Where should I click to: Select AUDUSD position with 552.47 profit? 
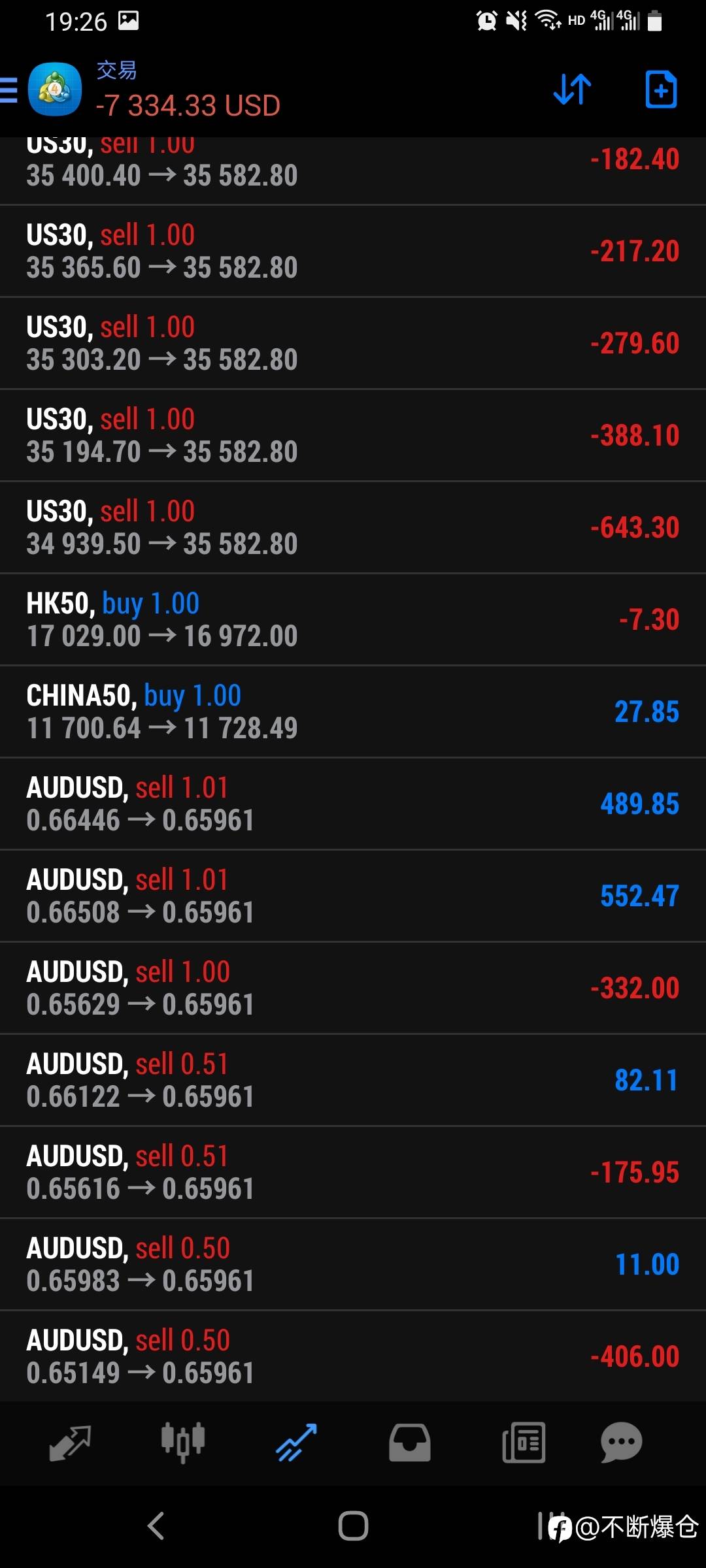(353, 896)
